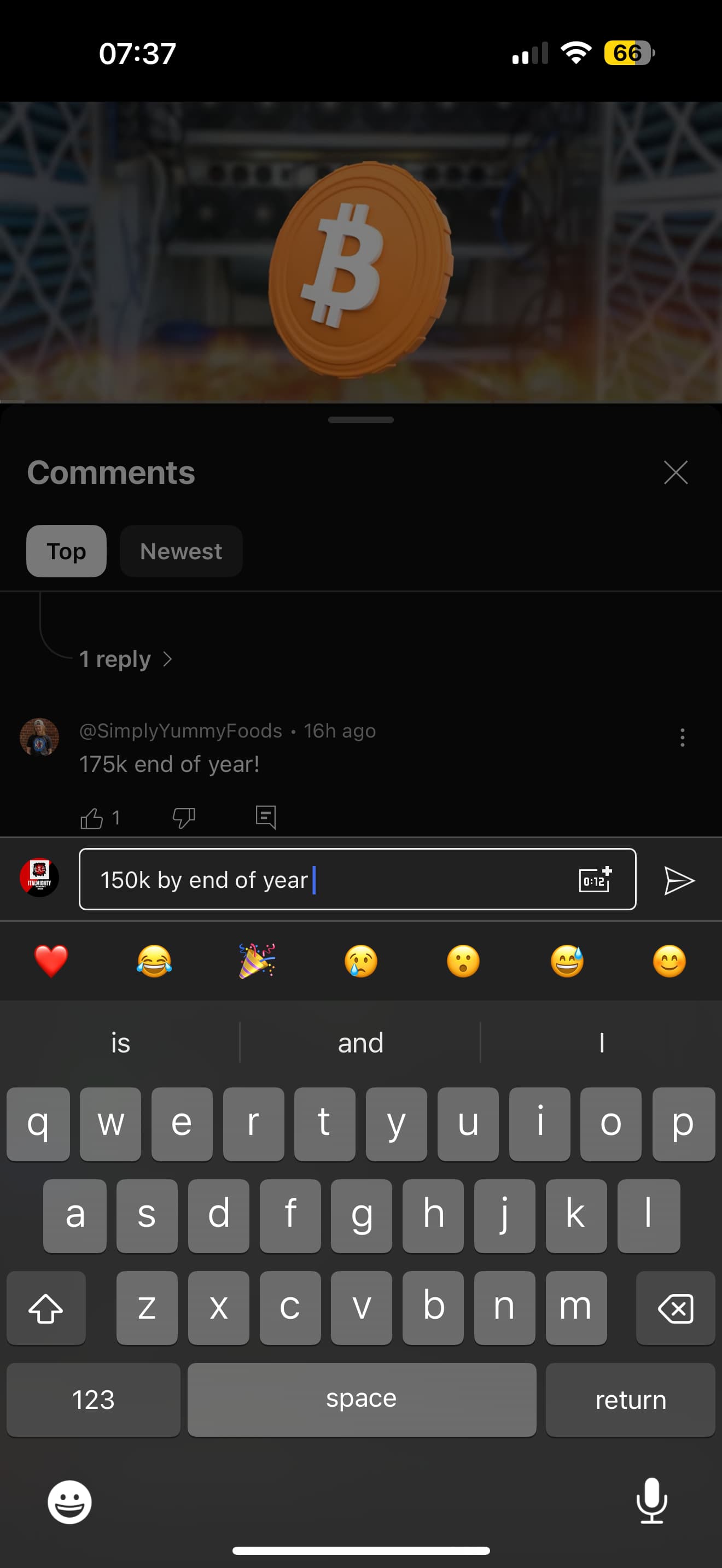Image resolution: width=722 pixels, height=1568 pixels.
Task: Tap the backspace key
Action: tap(675, 1308)
